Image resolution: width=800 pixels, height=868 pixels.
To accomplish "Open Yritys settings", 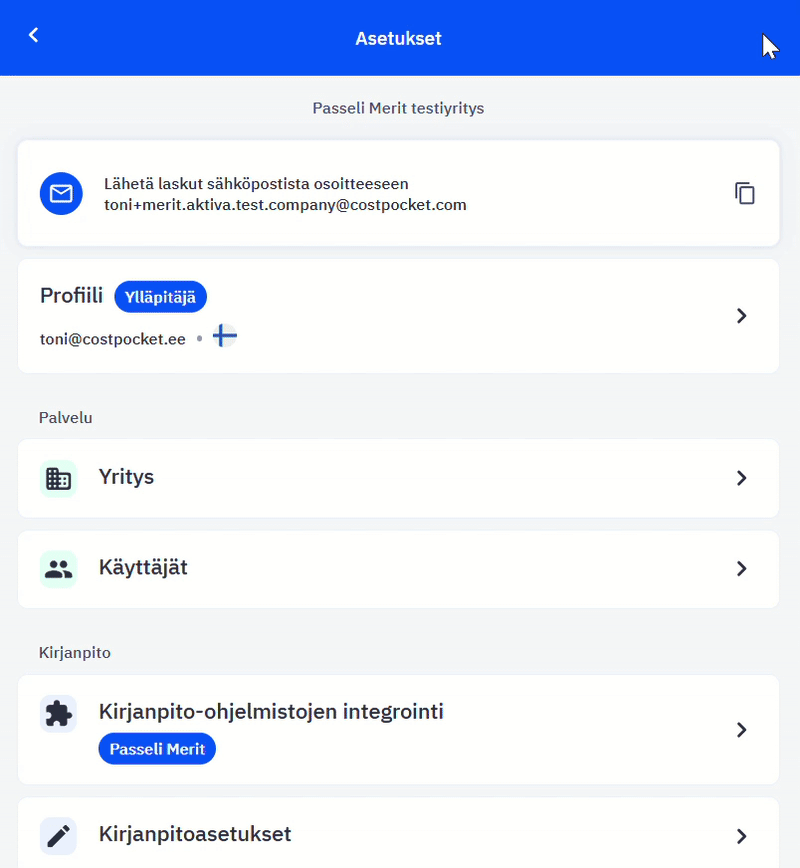I will pos(398,478).
